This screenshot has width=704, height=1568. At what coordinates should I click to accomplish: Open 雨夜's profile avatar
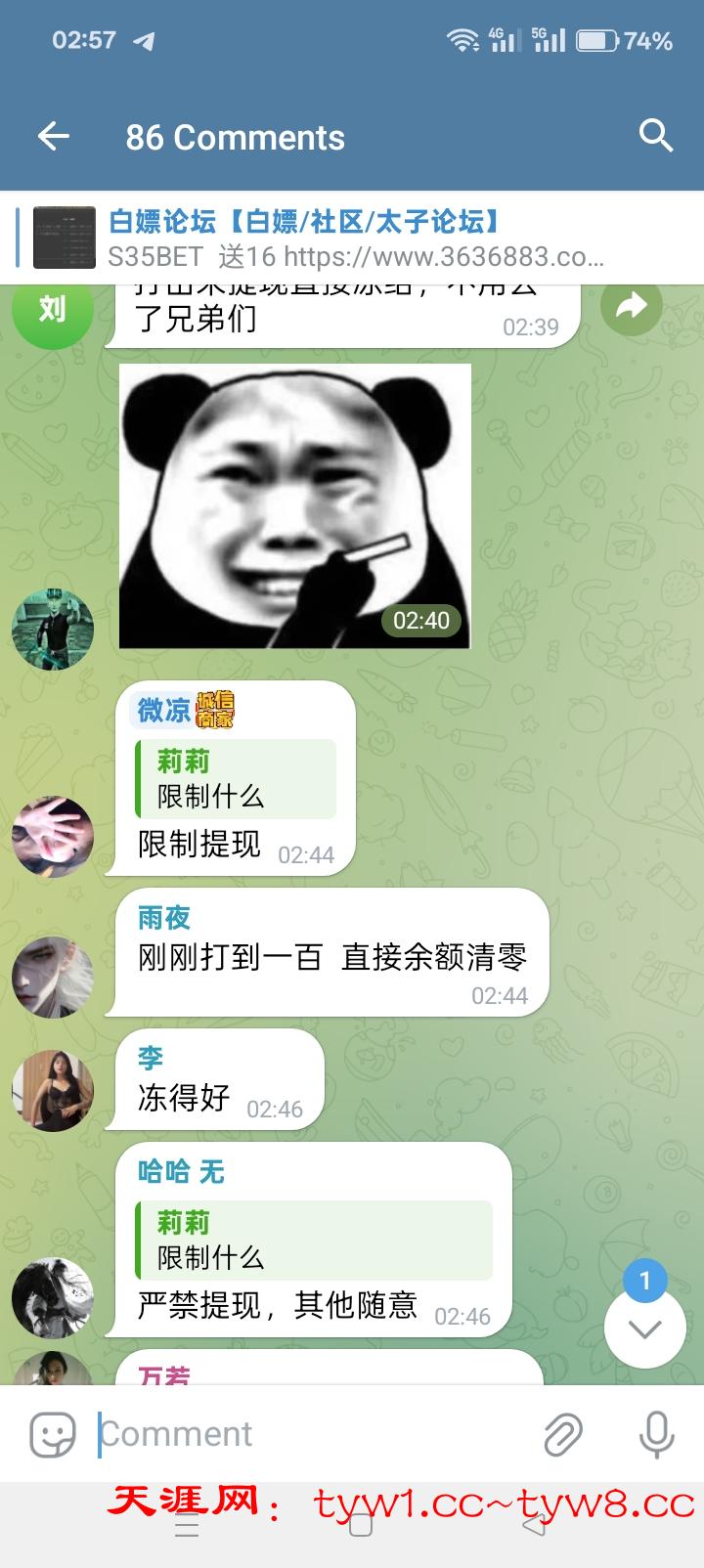click(x=53, y=978)
